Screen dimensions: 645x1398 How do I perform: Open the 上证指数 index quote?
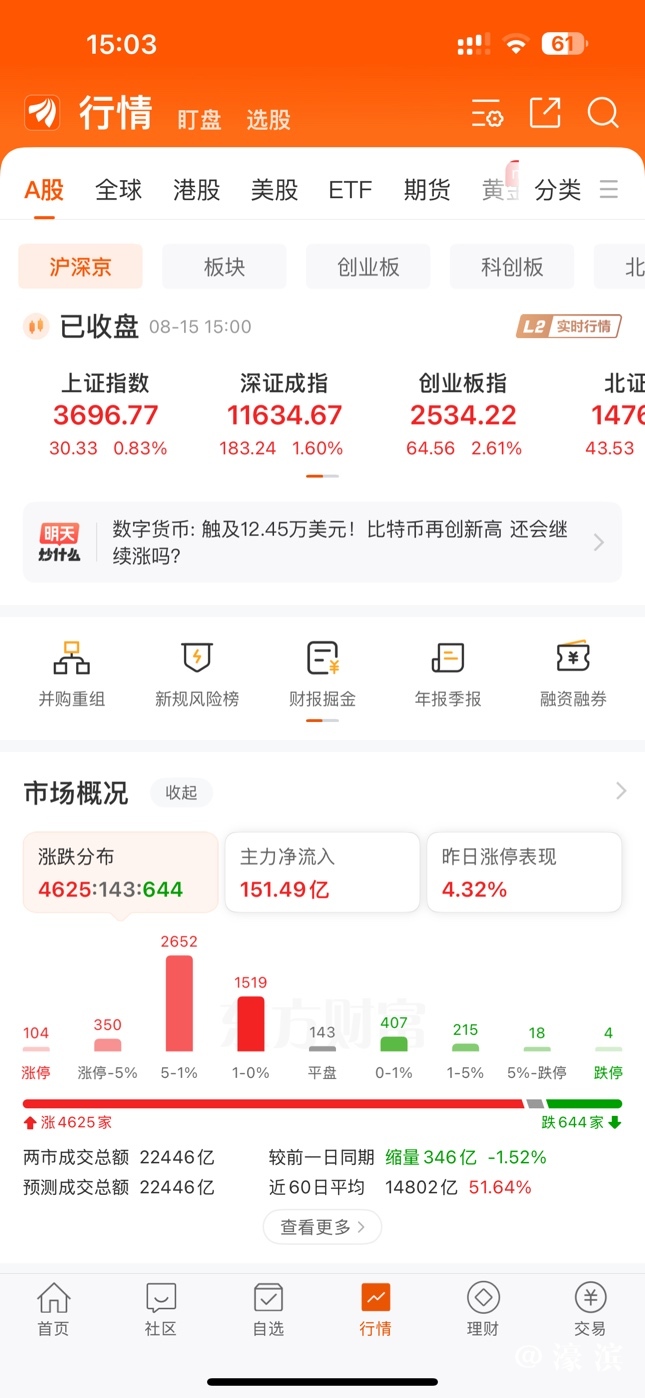[x=106, y=415]
